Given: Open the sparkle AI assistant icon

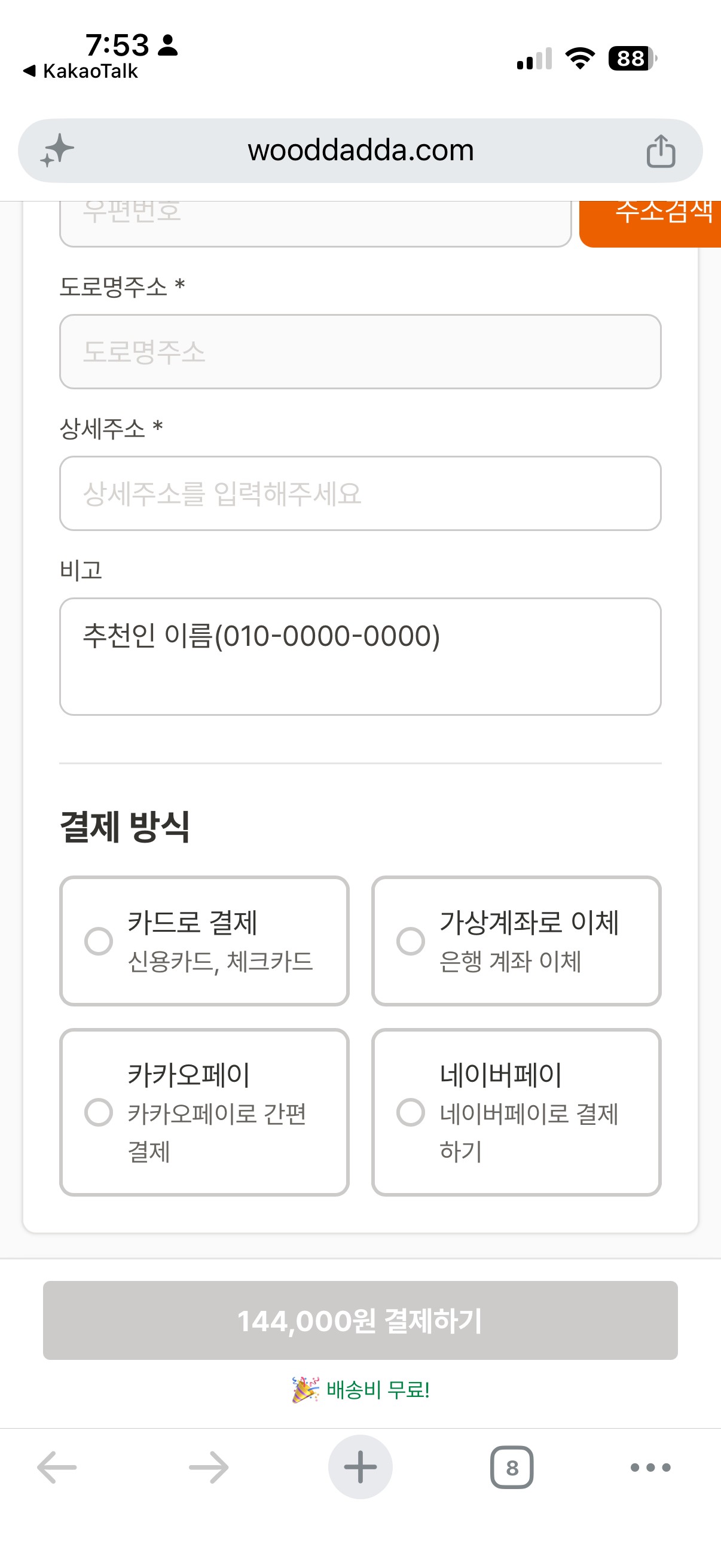Looking at the screenshot, I should click(57, 150).
